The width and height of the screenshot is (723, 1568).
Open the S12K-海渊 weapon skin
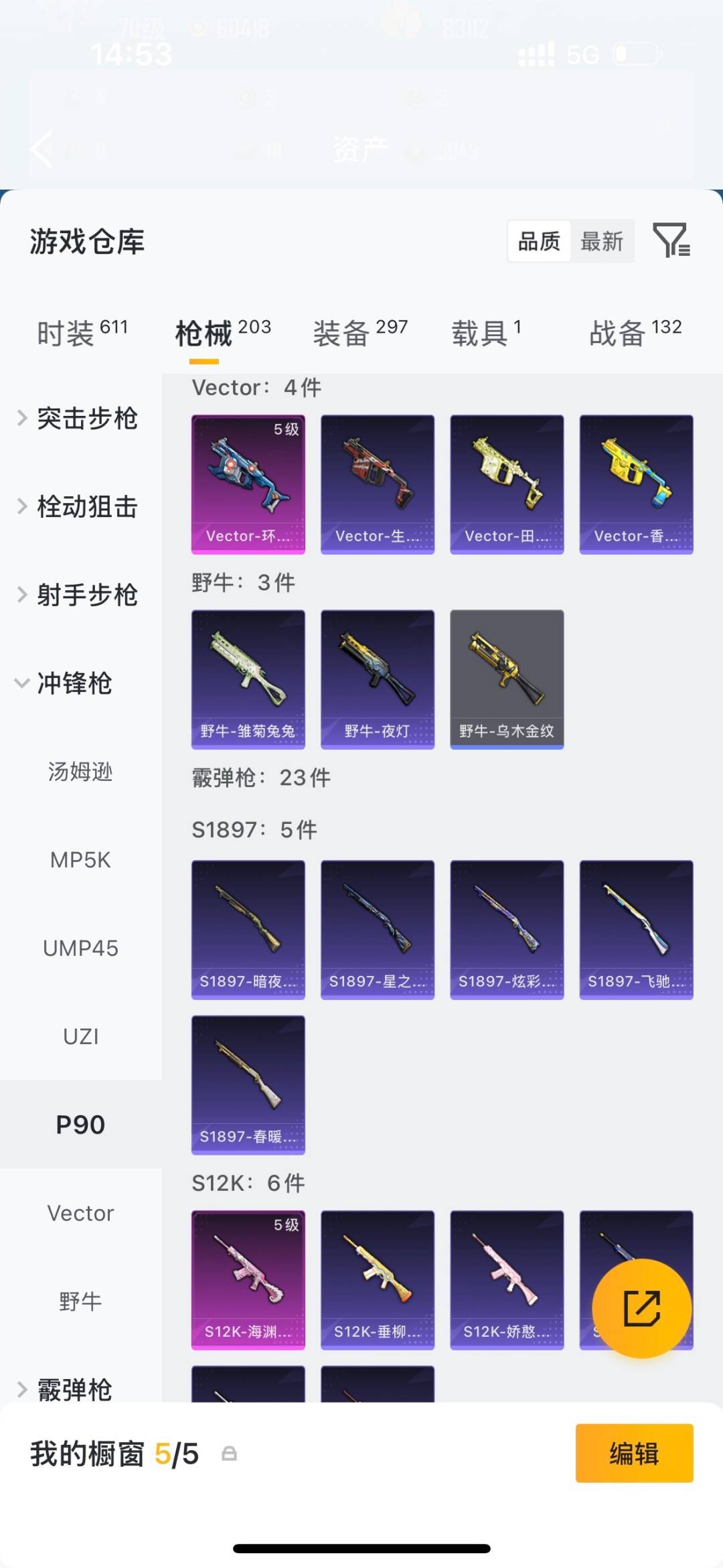[248, 1278]
